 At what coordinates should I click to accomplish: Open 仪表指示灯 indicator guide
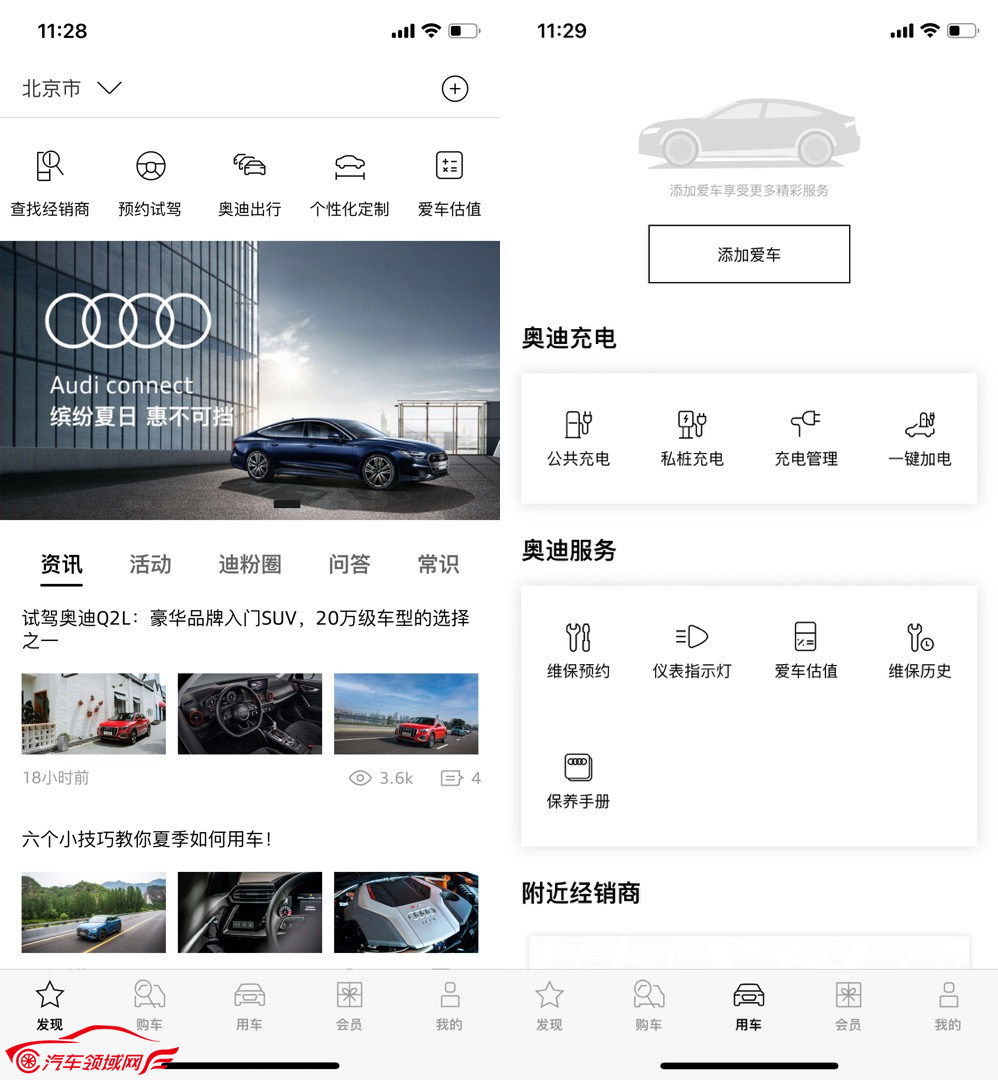click(692, 650)
